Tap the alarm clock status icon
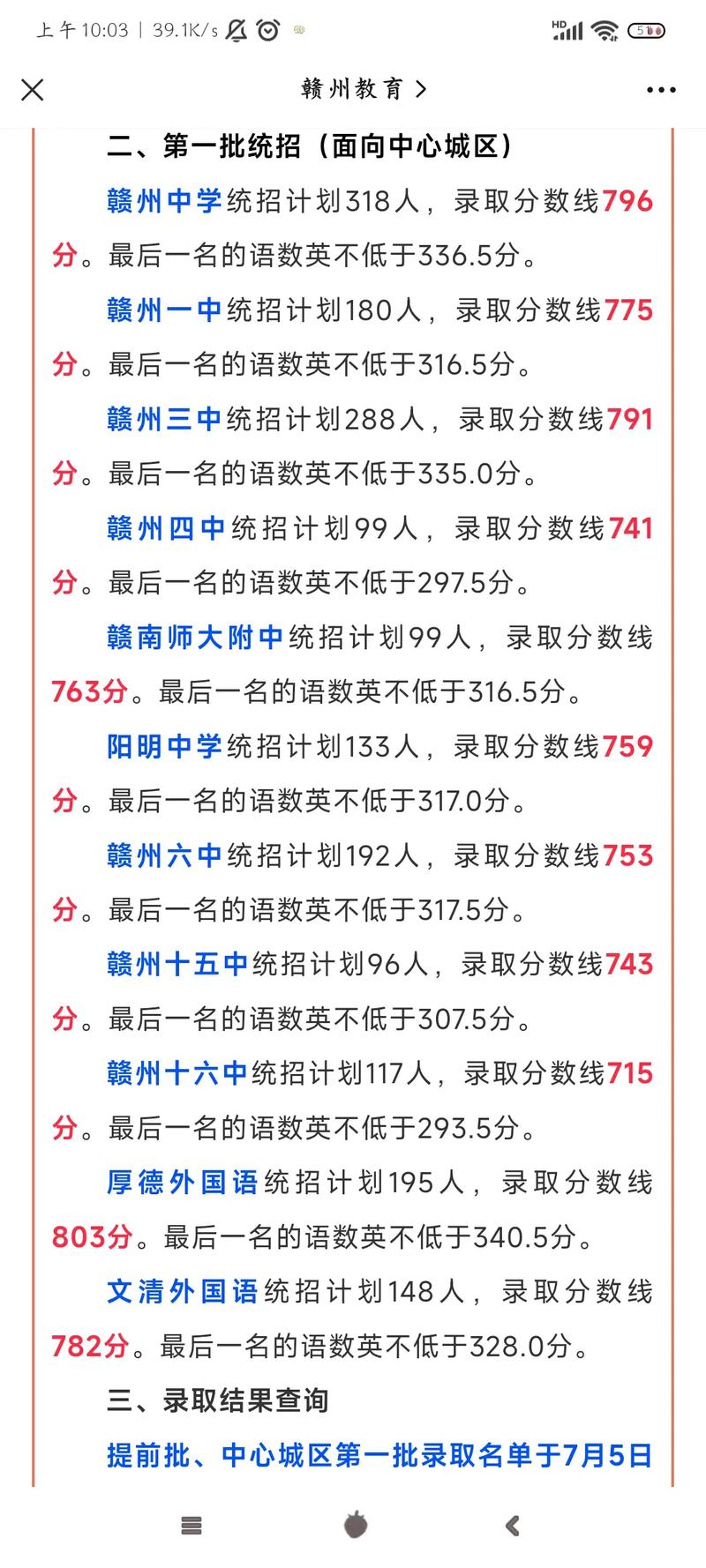The image size is (706, 1568). point(267,28)
